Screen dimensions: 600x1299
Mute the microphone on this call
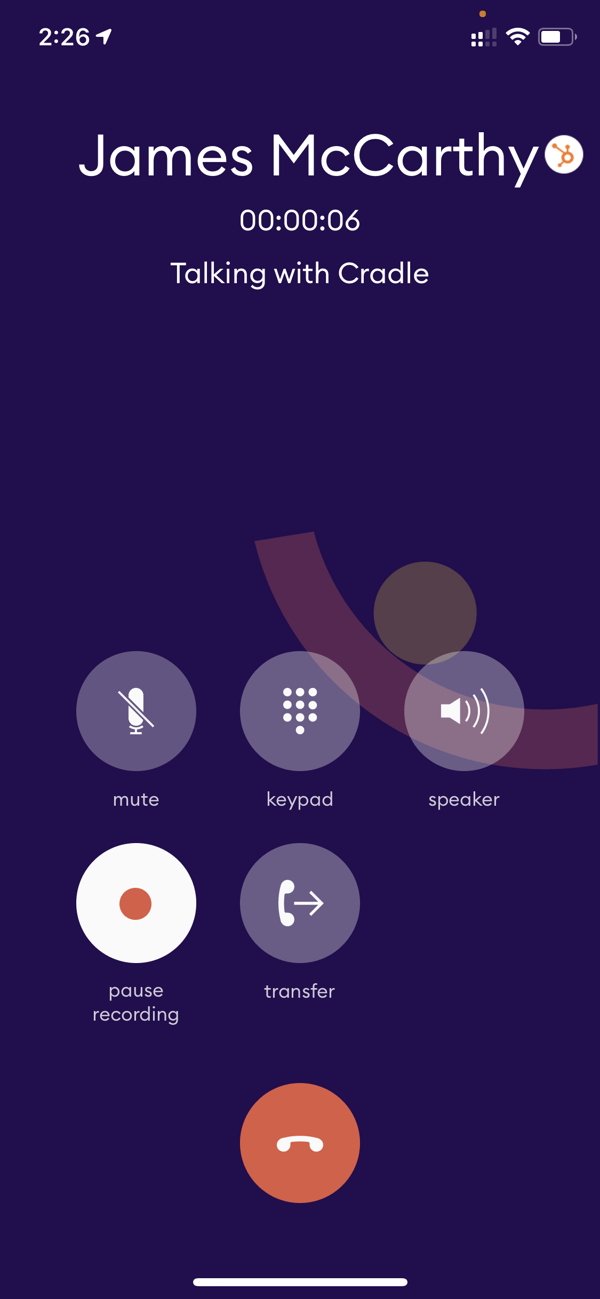[136, 711]
